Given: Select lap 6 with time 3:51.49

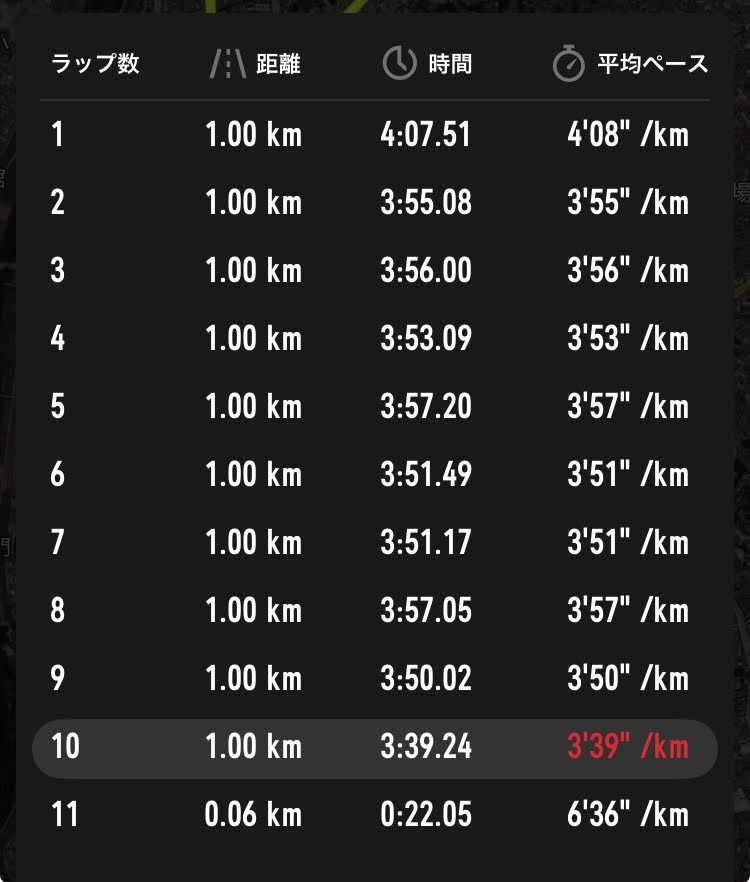Looking at the screenshot, I should (375, 475).
